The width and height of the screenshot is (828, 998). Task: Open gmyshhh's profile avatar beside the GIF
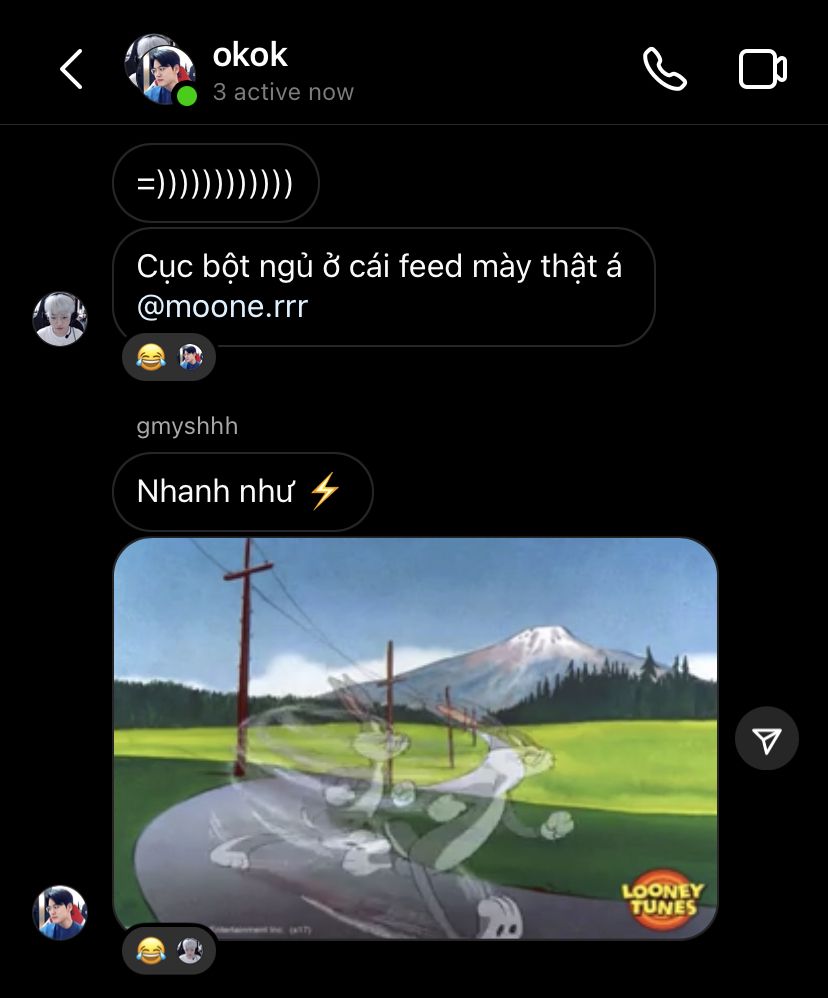coord(60,912)
